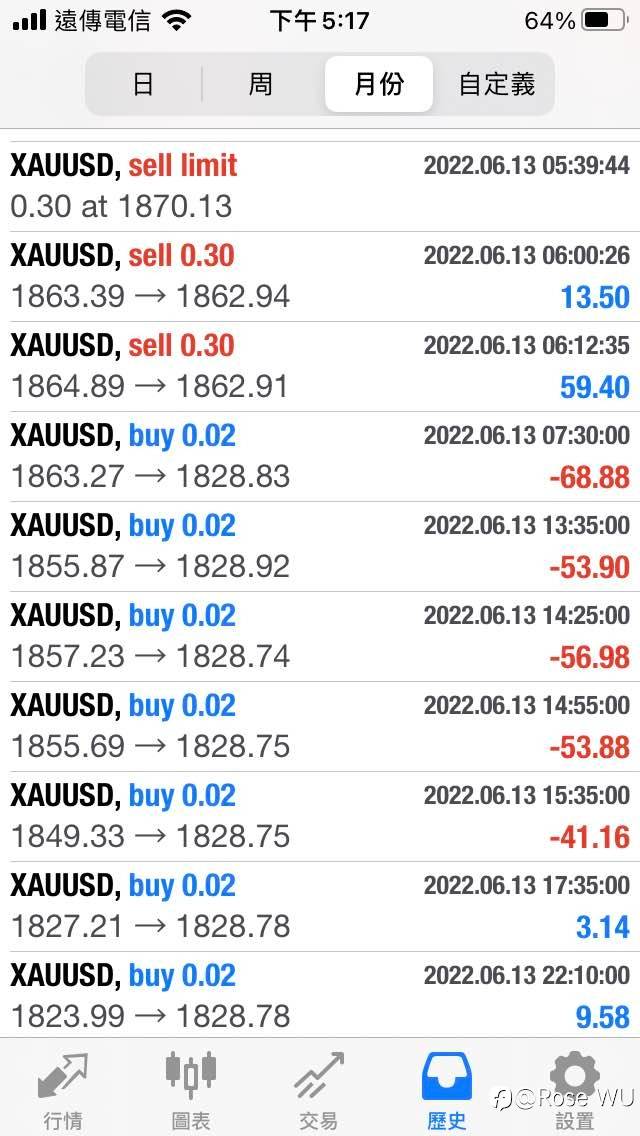Select the 月份 period tab

(x=379, y=85)
